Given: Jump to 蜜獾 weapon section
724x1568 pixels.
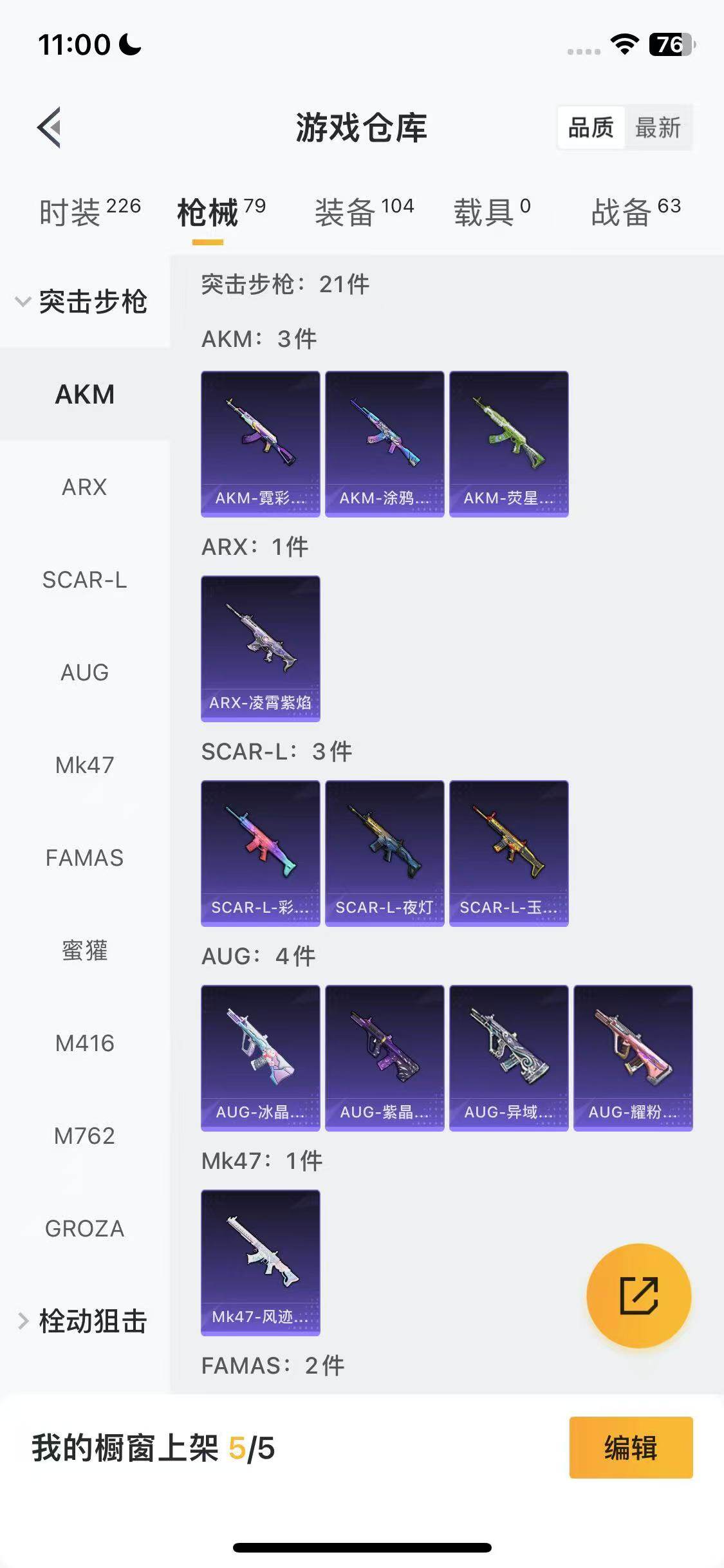Looking at the screenshot, I should pyautogui.click(x=84, y=951).
